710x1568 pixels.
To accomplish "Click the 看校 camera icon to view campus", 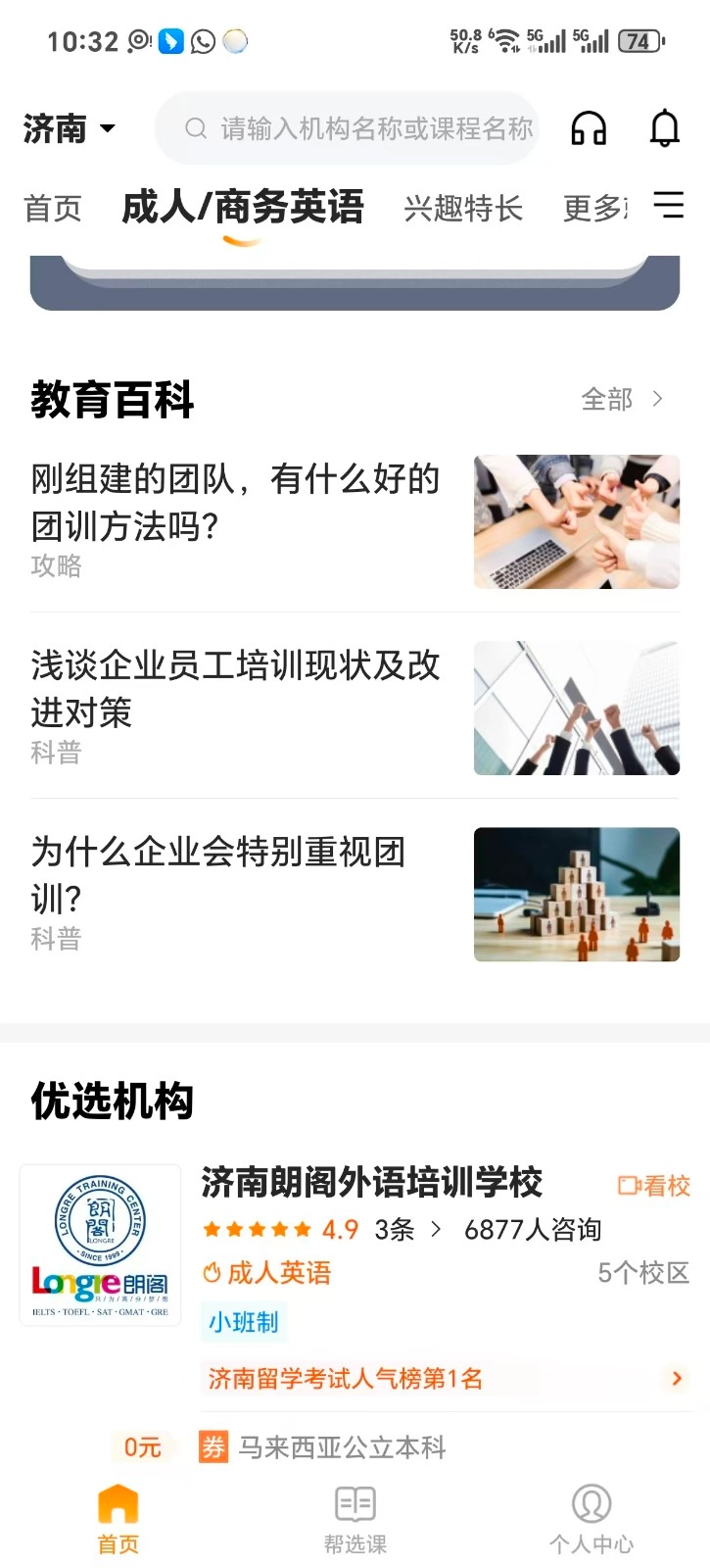I will pyautogui.click(x=627, y=1185).
